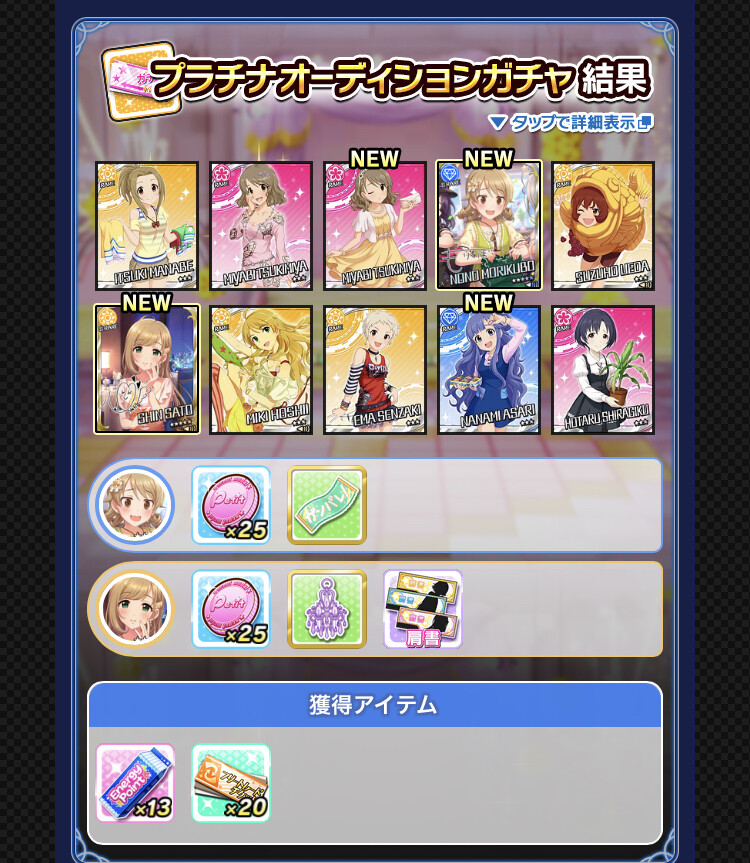This screenshot has width=750, height=863.
Task: Open Itsuki Manabe card
Action: click(147, 226)
